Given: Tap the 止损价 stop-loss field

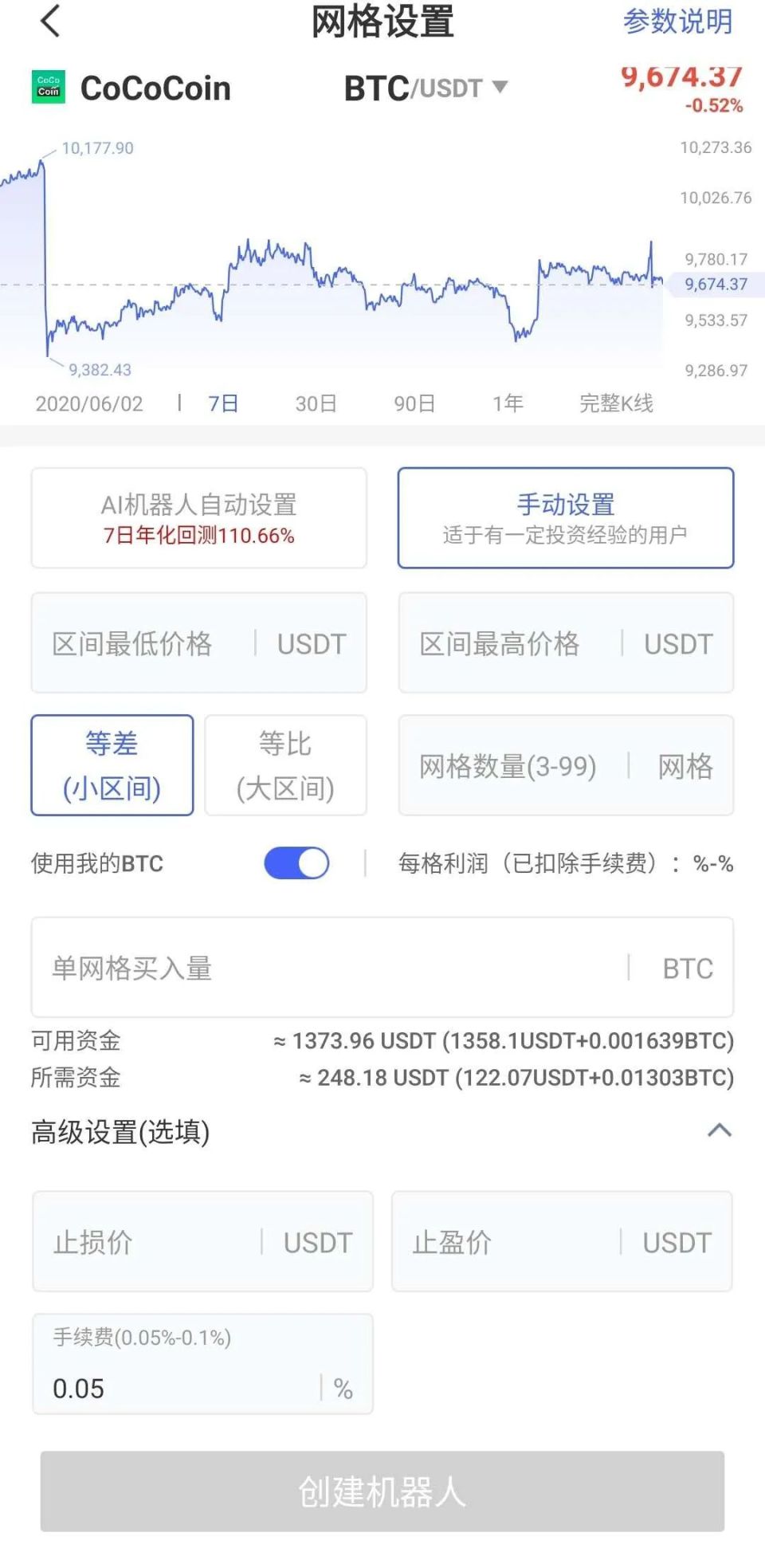Looking at the screenshot, I should (202, 1242).
